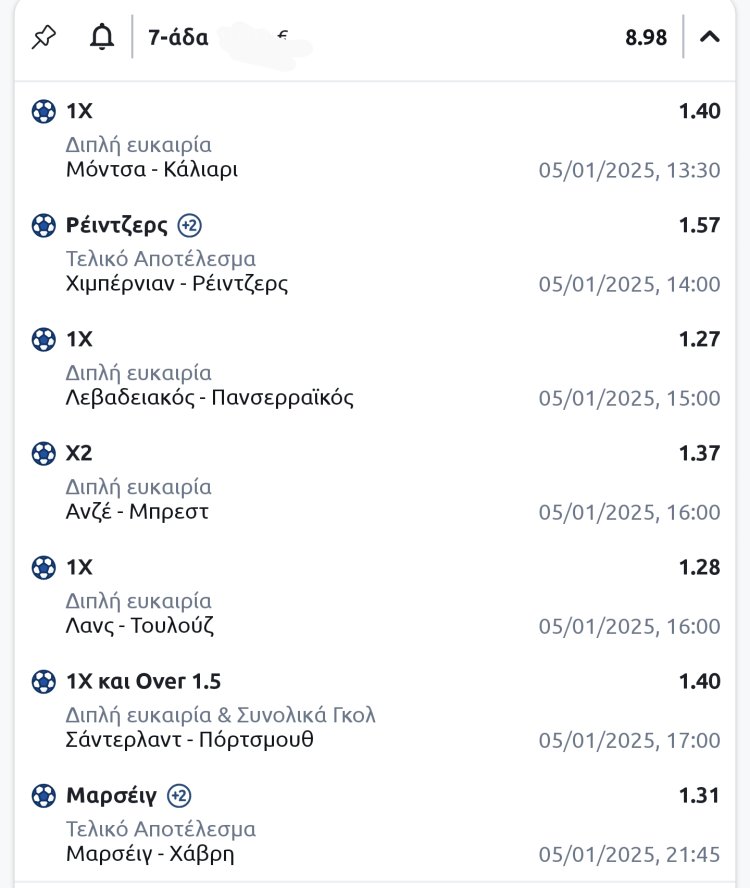Pin this 7-άδα bet slip

[43, 38]
